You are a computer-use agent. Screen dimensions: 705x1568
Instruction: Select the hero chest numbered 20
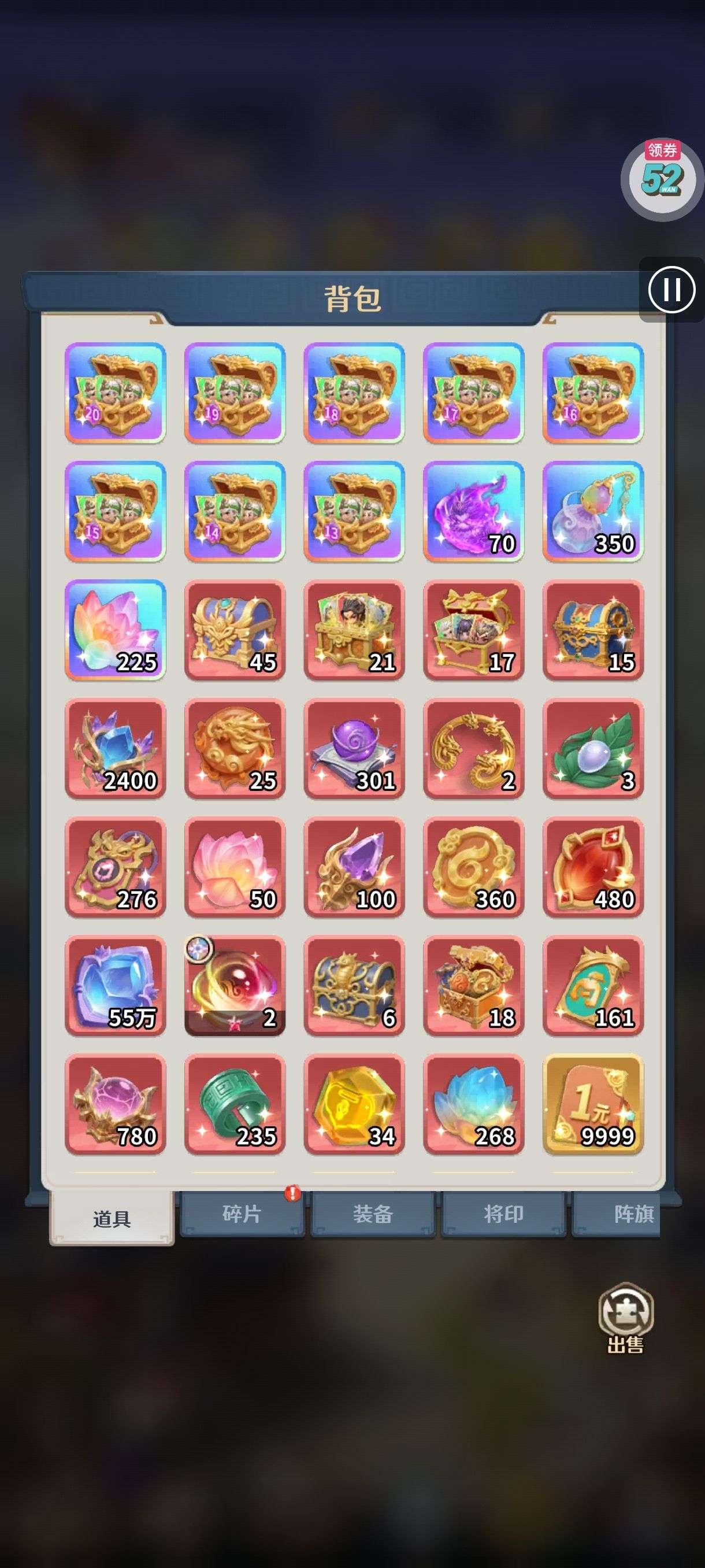116,393
